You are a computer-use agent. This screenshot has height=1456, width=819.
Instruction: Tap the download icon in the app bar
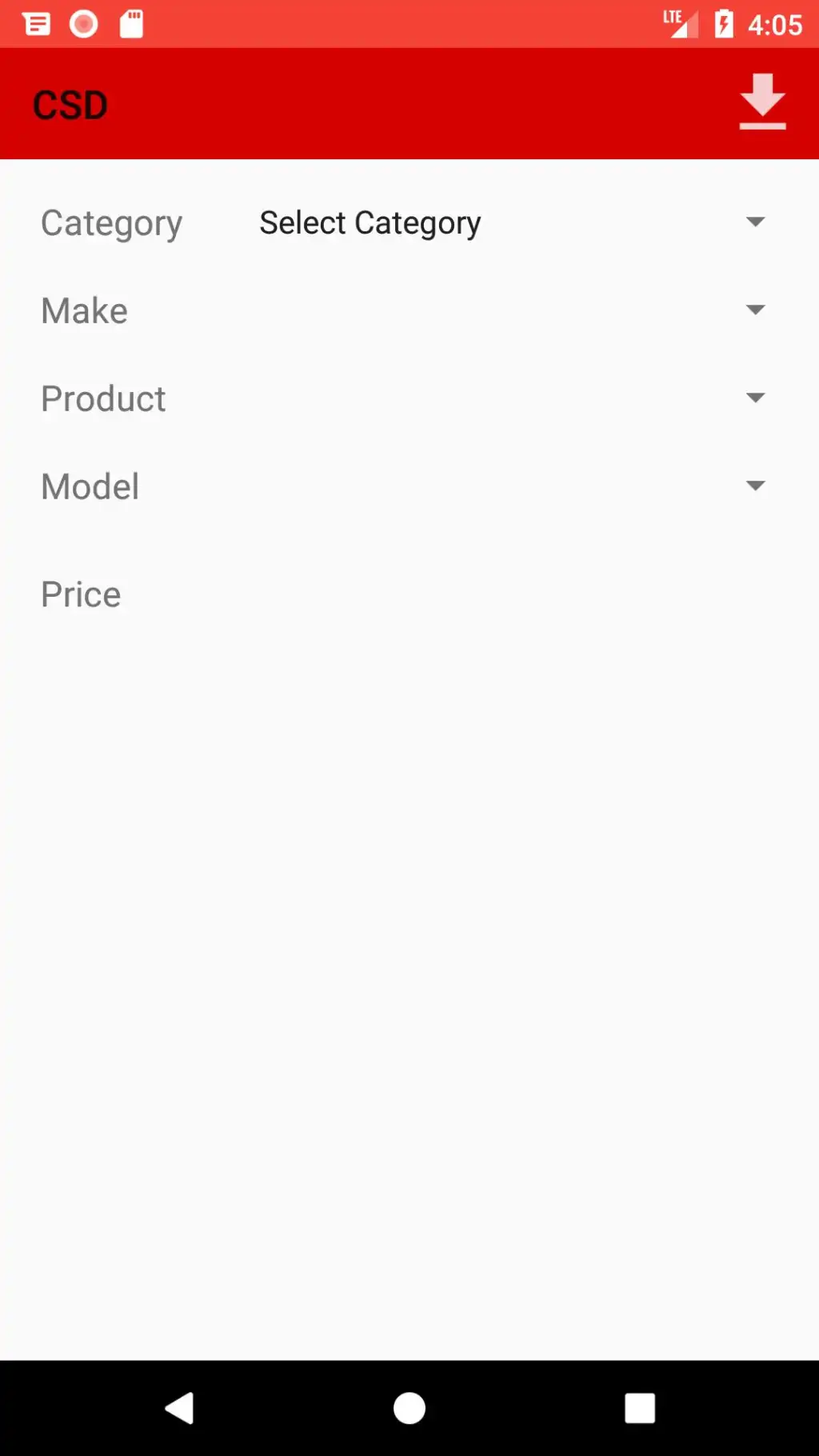(x=761, y=102)
